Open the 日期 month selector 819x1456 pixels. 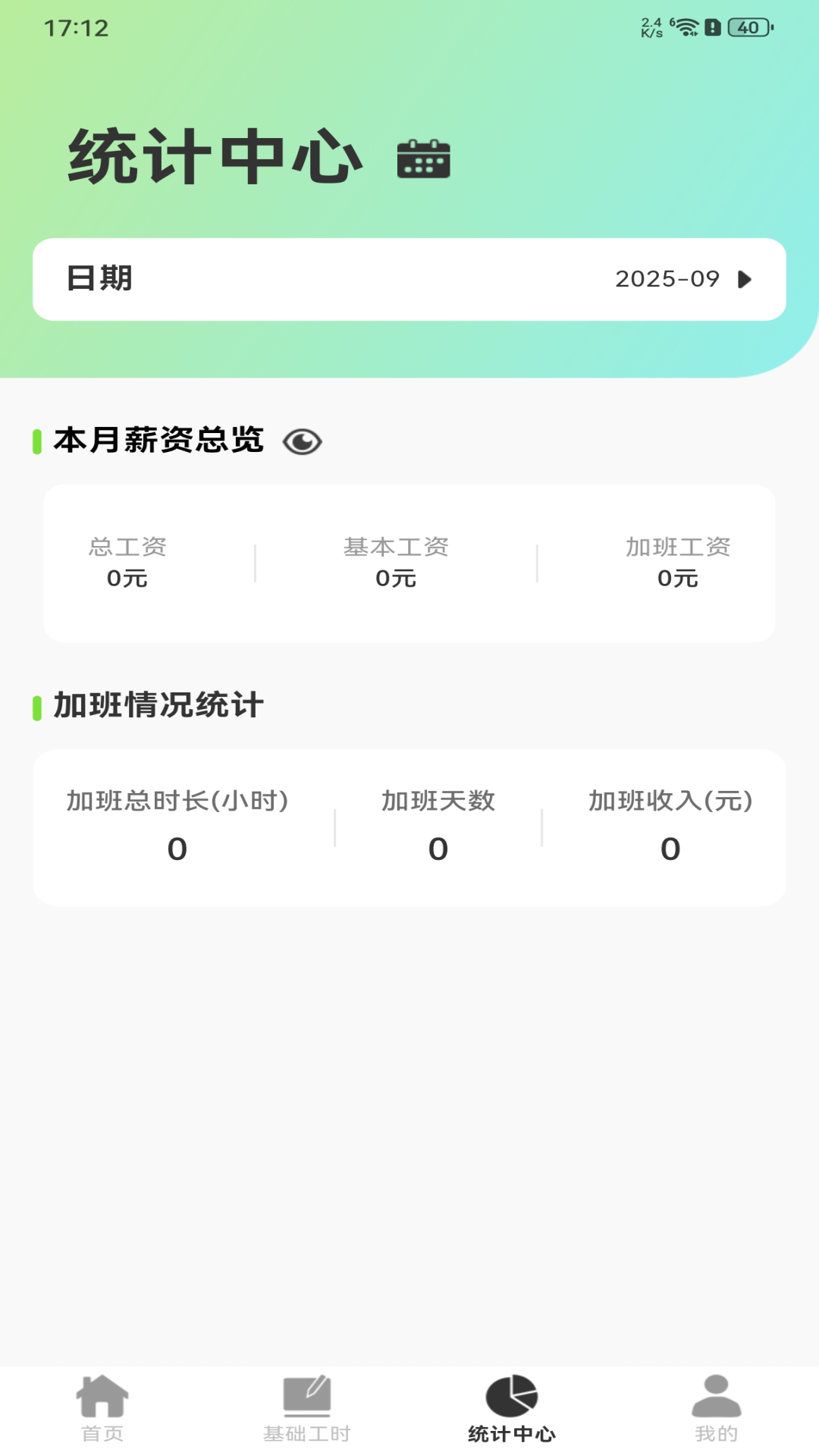click(409, 279)
